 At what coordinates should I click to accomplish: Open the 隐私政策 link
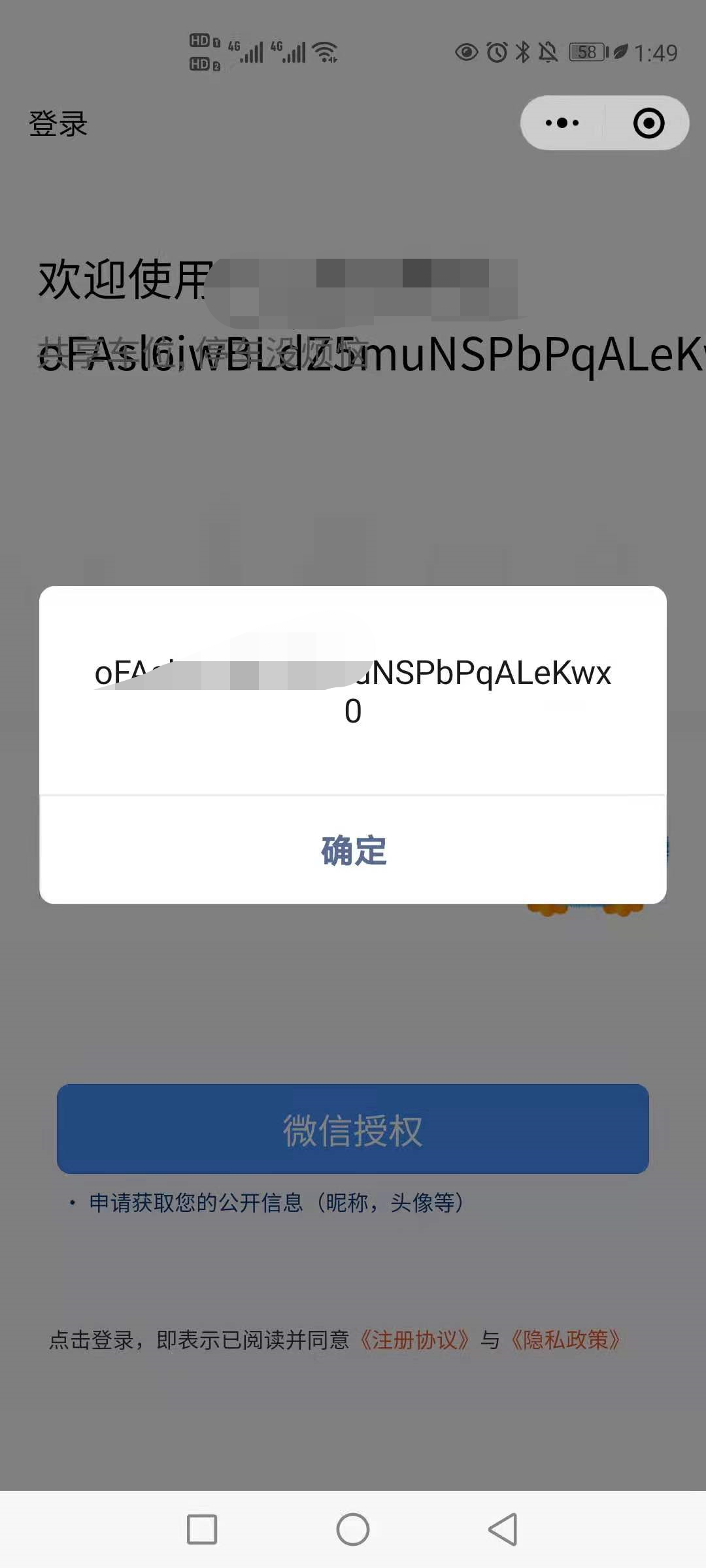coord(565,1340)
